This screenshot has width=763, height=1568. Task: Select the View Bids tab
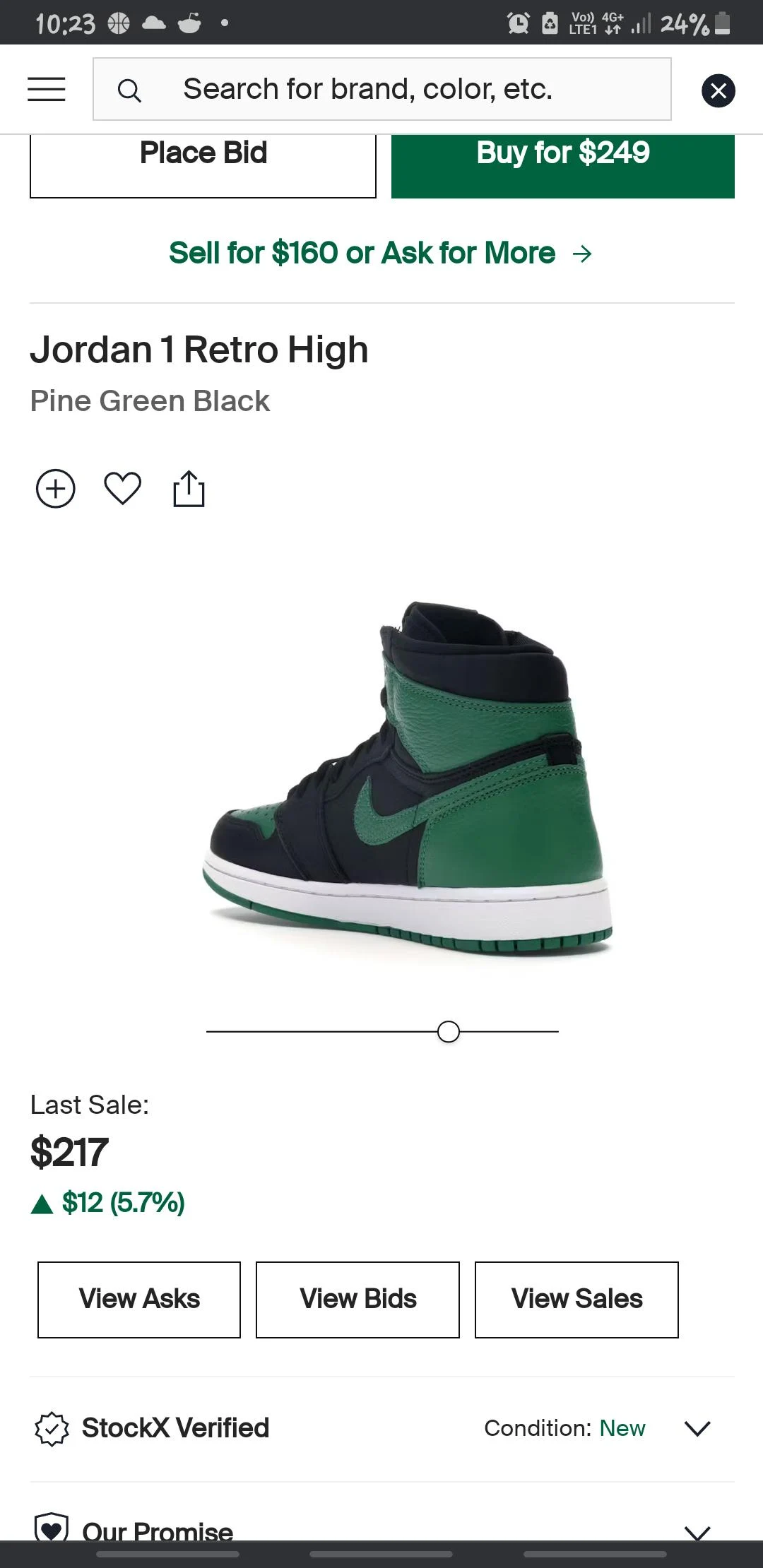click(357, 1299)
